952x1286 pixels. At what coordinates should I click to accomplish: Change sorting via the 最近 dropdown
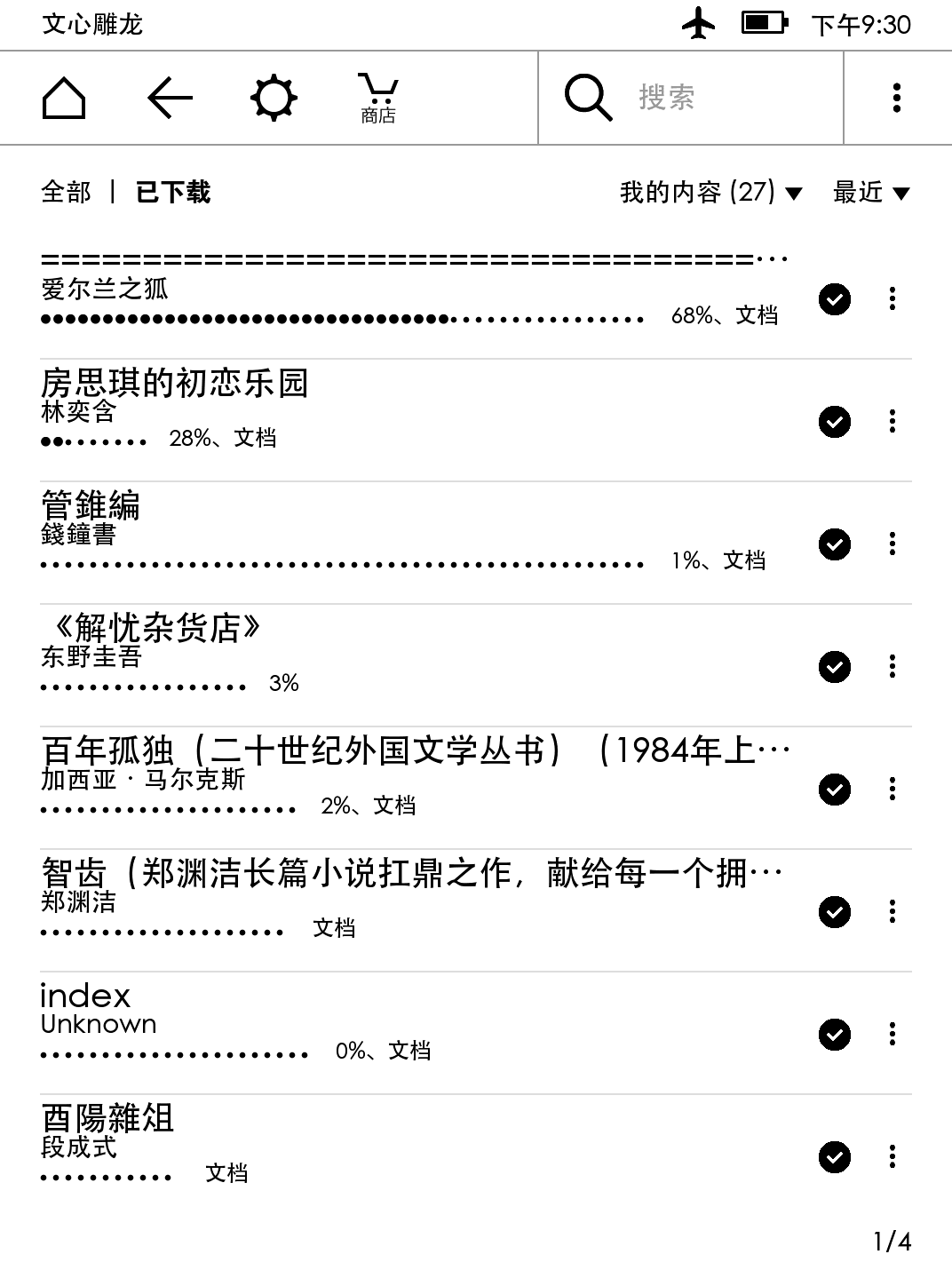tap(871, 192)
